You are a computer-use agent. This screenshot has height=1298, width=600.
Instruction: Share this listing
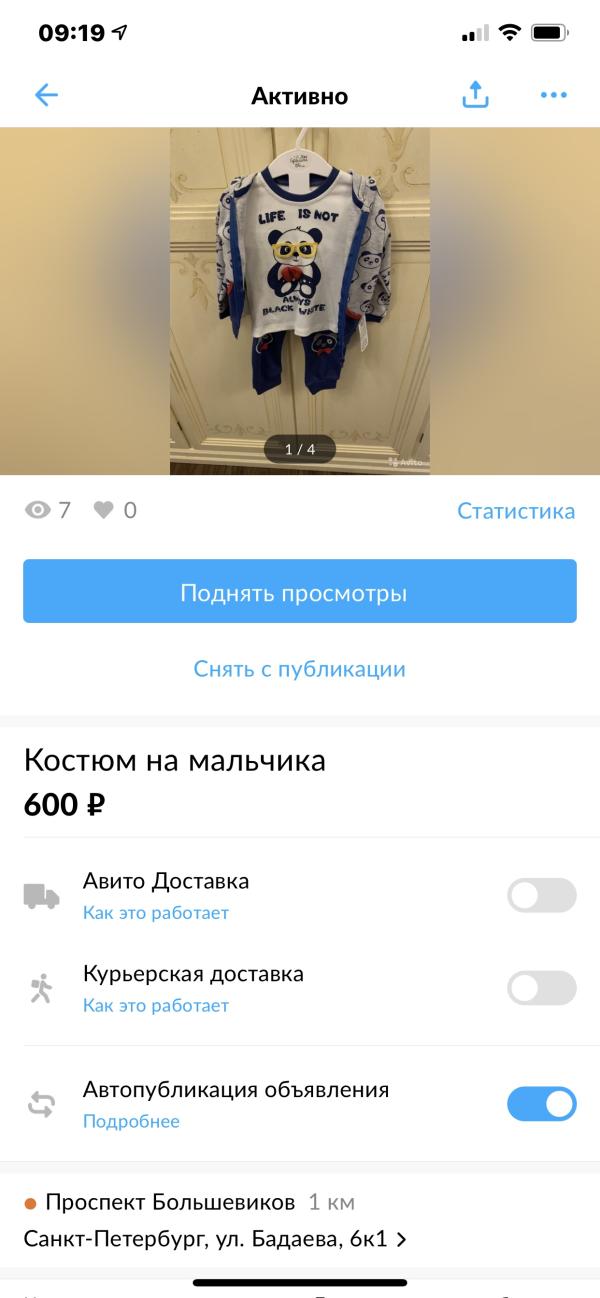click(475, 95)
